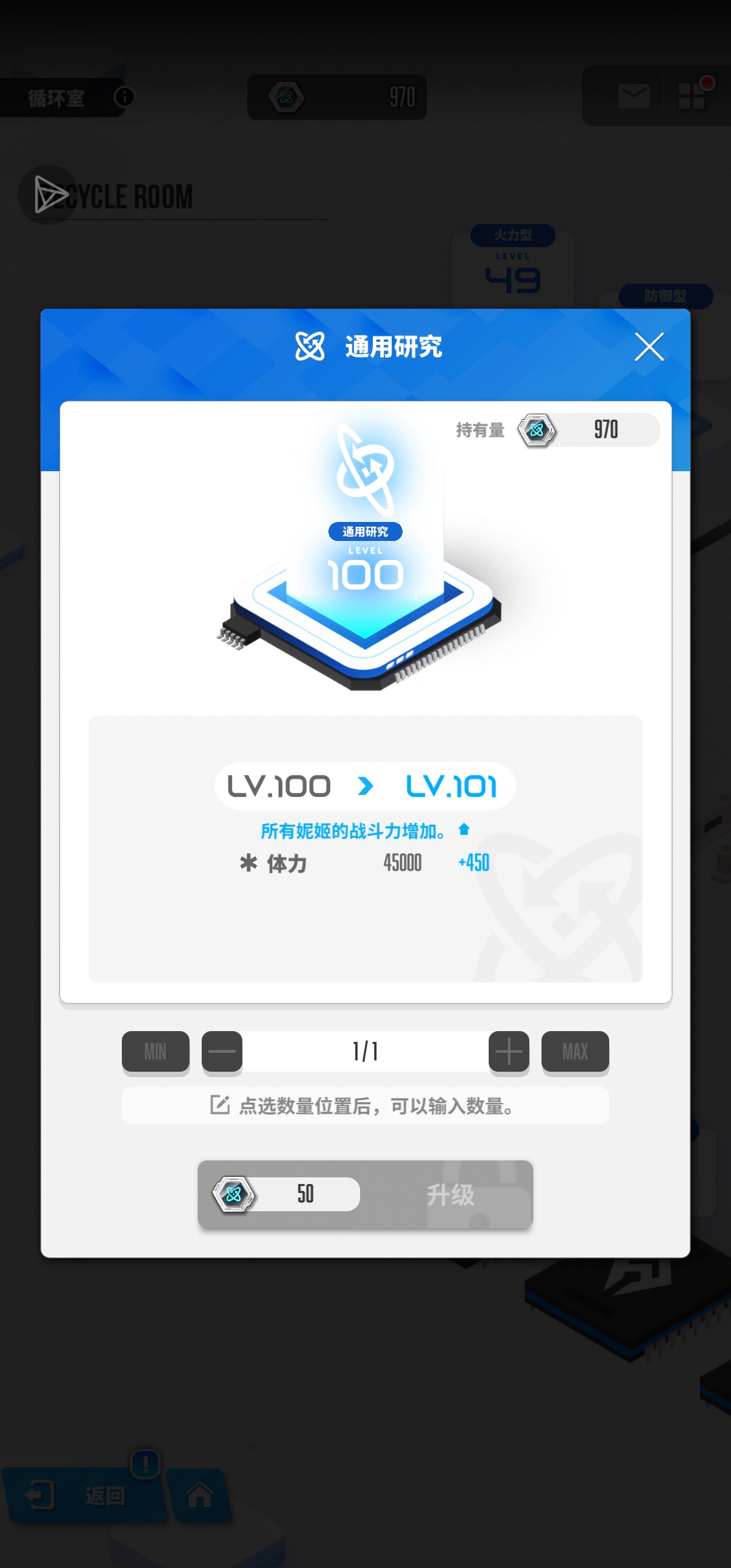
Task: Set quantity to MAX
Action: click(575, 1051)
